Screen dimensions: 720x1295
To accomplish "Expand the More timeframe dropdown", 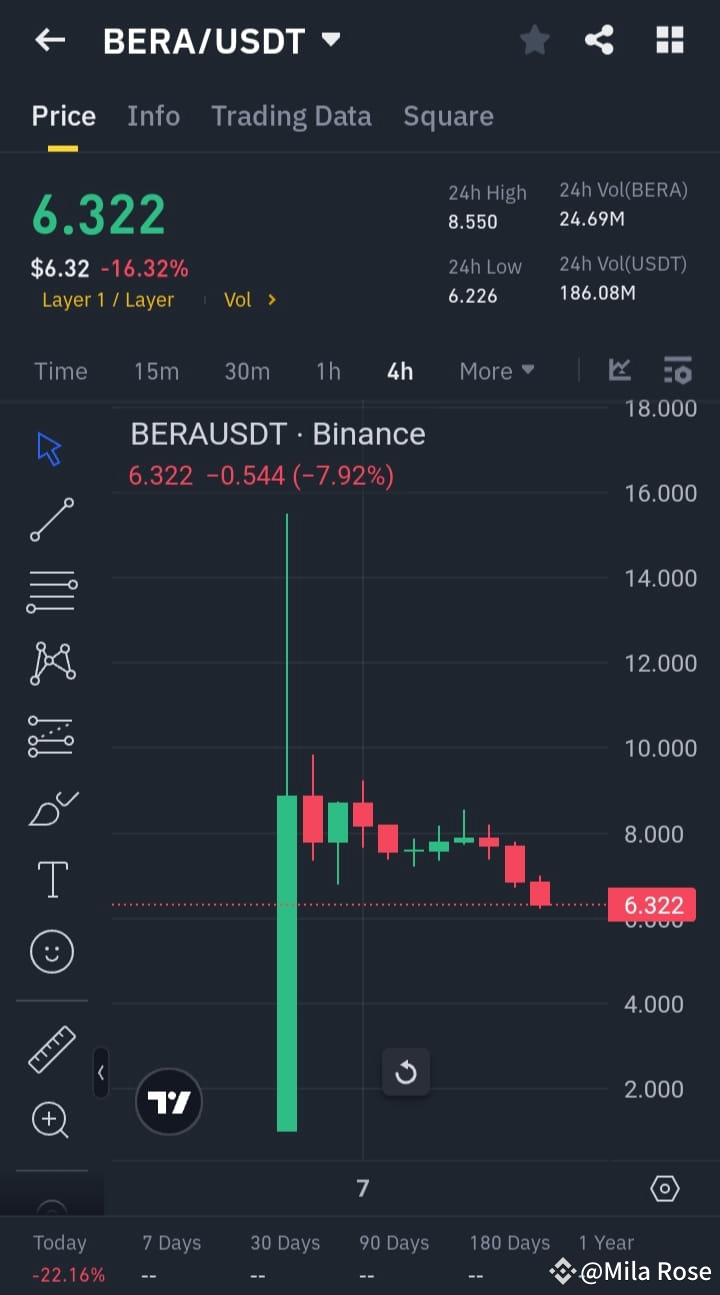I will 496,370.
